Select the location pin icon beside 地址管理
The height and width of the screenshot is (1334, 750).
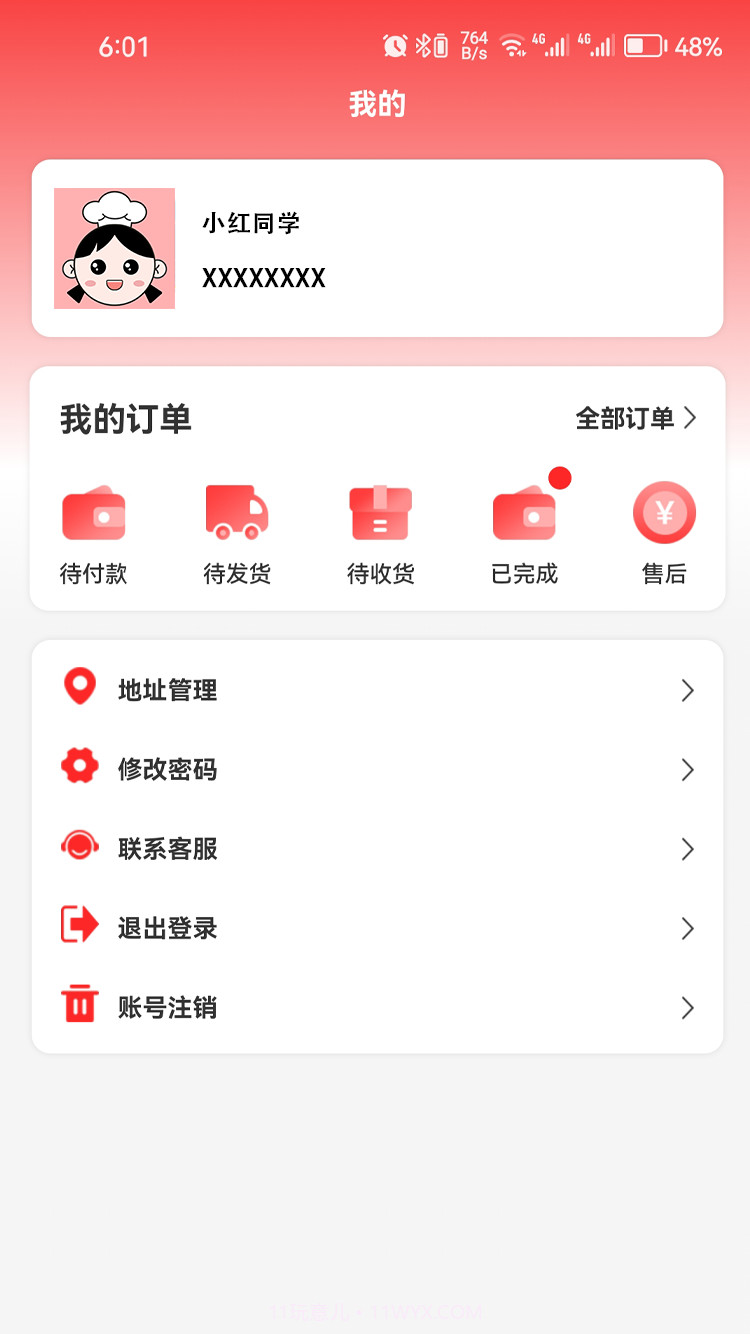coord(80,688)
